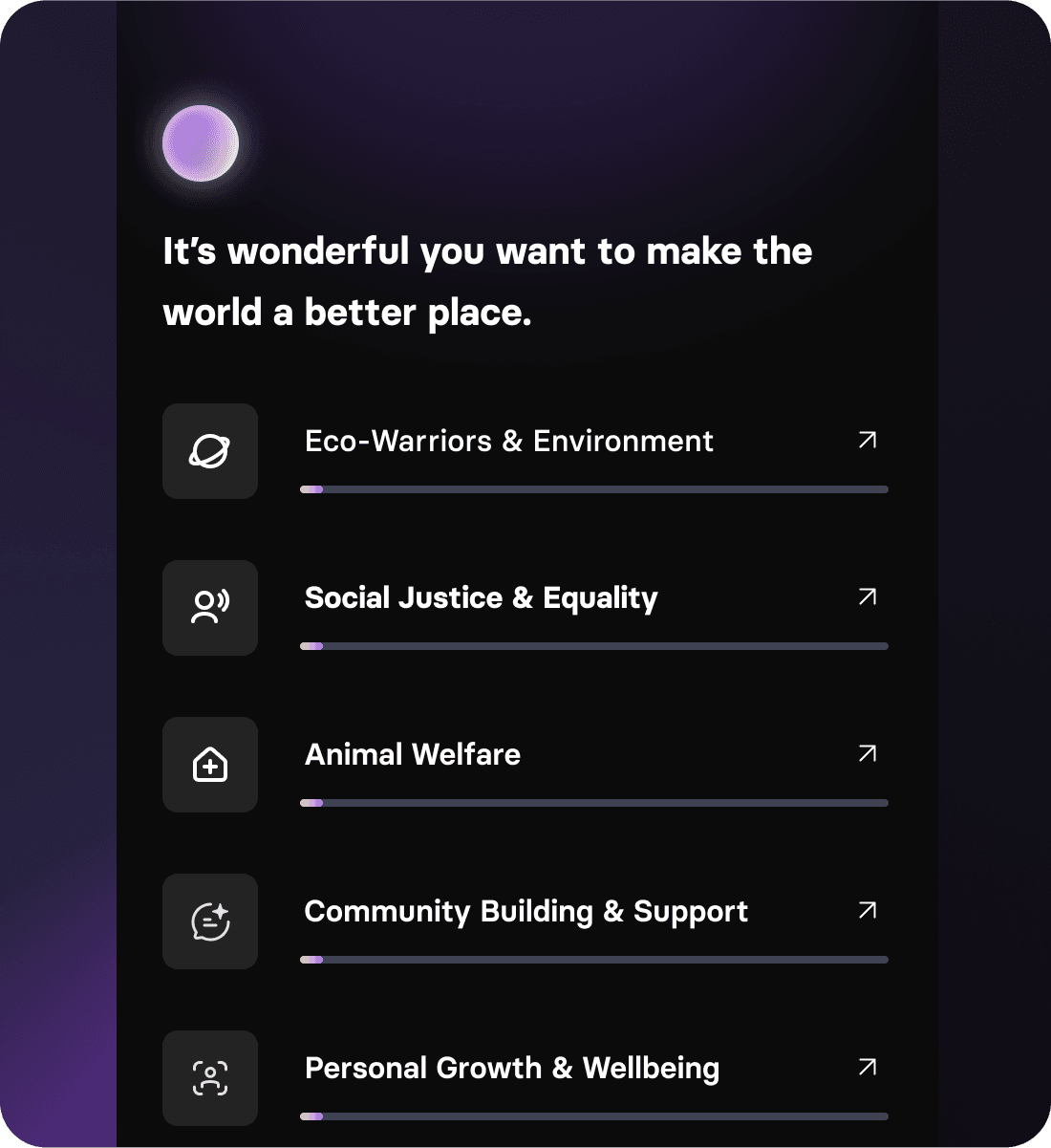The image size is (1051, 1148).
Task: Open Eco-Warriors & Environment category
Action: point(508,442)
